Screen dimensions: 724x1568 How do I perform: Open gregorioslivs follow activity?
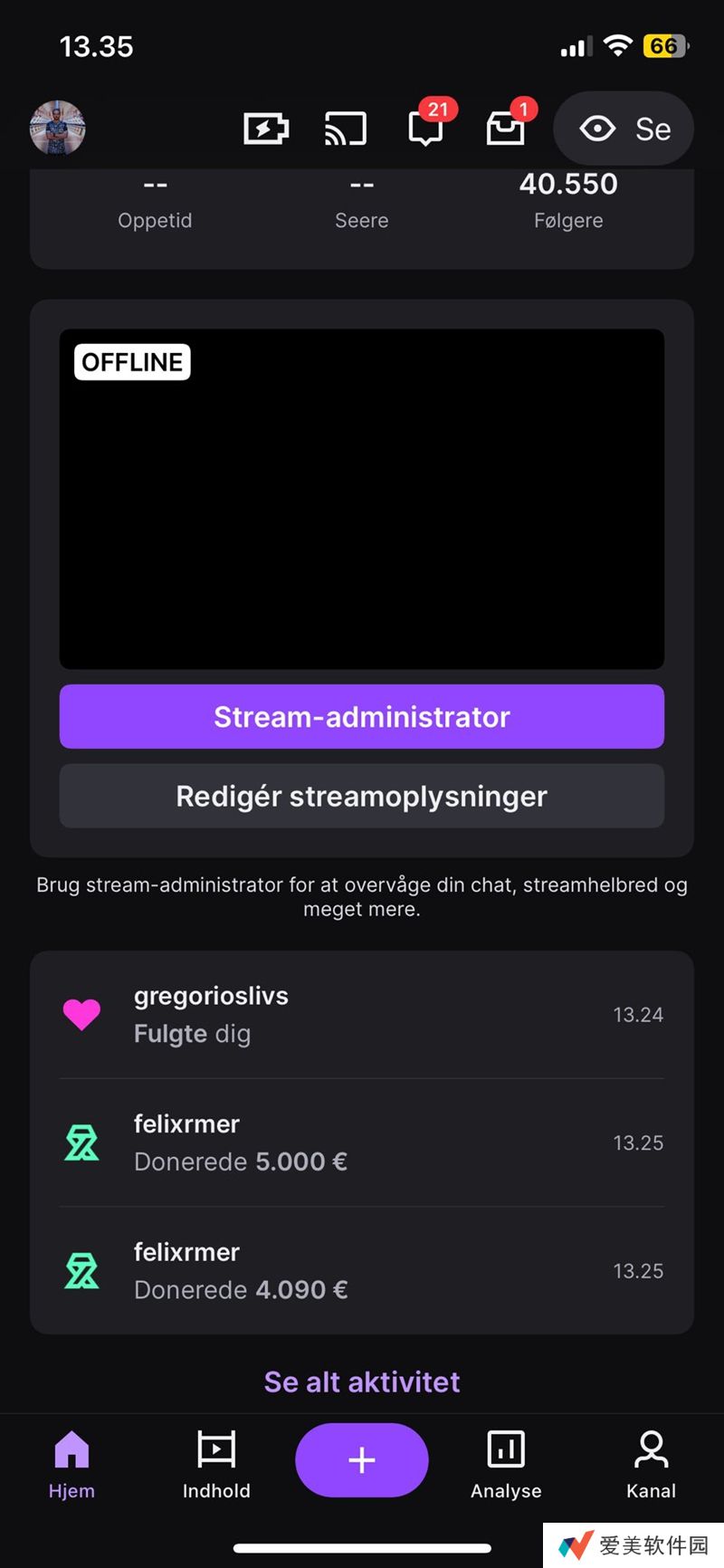click(362, 1015)
